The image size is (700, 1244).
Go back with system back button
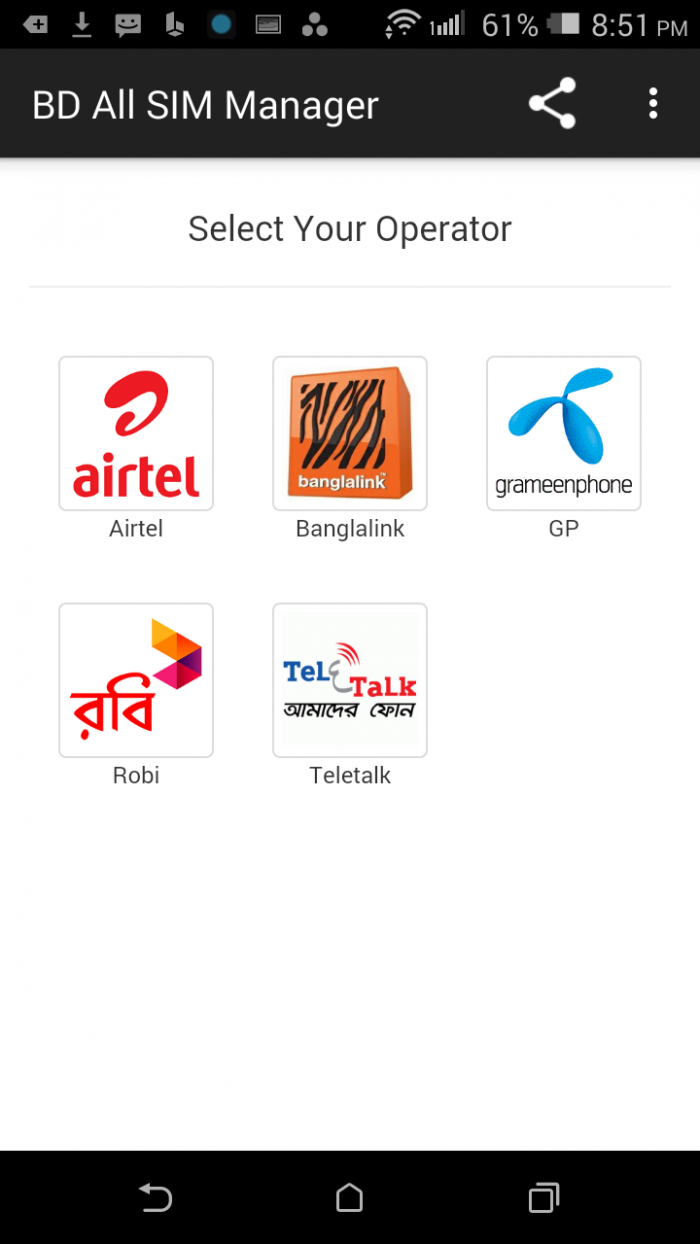155,1197
